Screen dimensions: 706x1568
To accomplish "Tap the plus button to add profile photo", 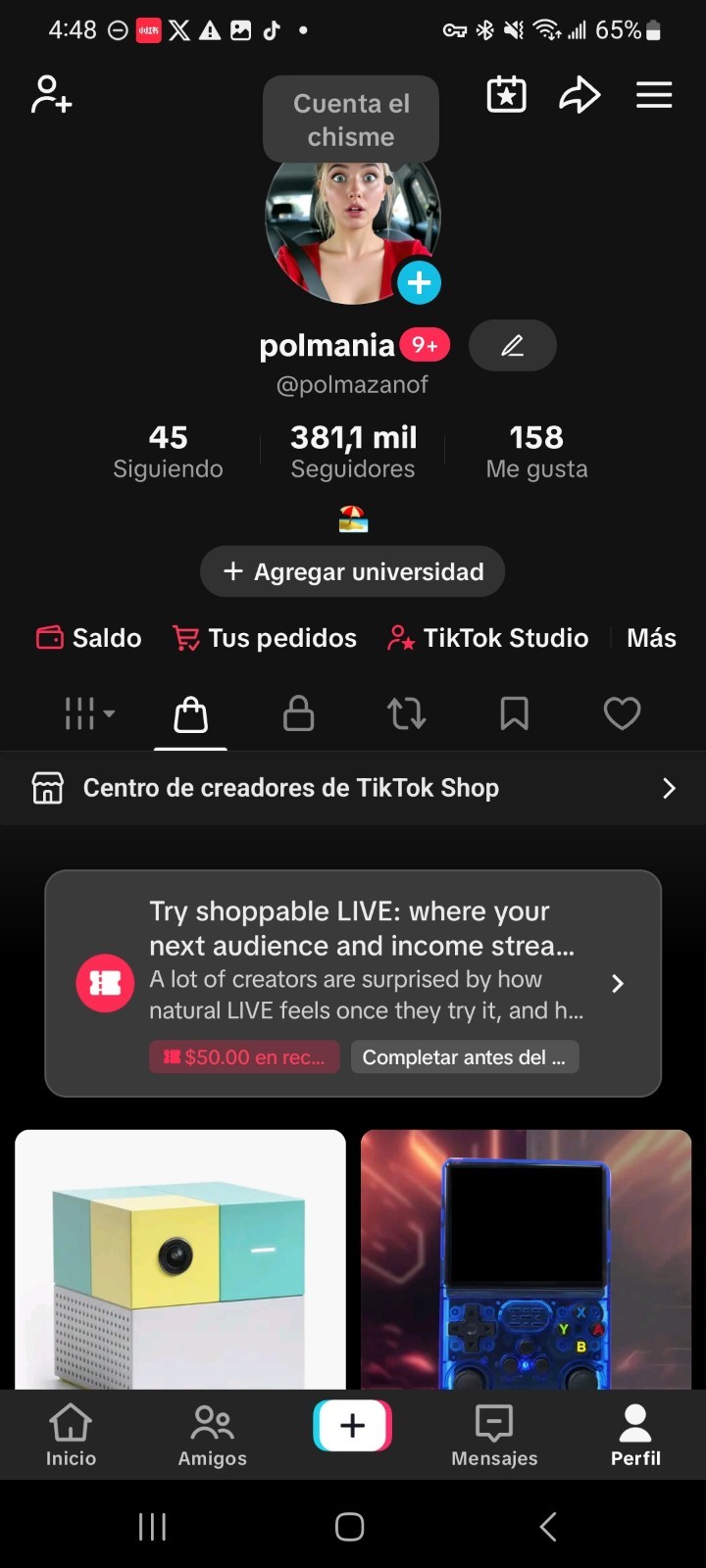I will [x=419, y=282].
